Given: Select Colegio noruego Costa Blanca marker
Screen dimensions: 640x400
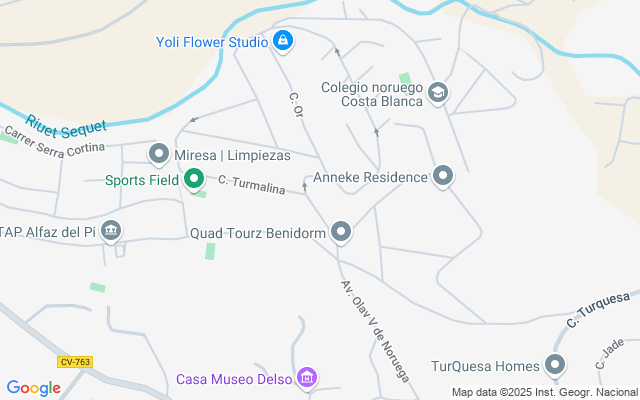Looking at the screenshot, I should coord(437,93).
